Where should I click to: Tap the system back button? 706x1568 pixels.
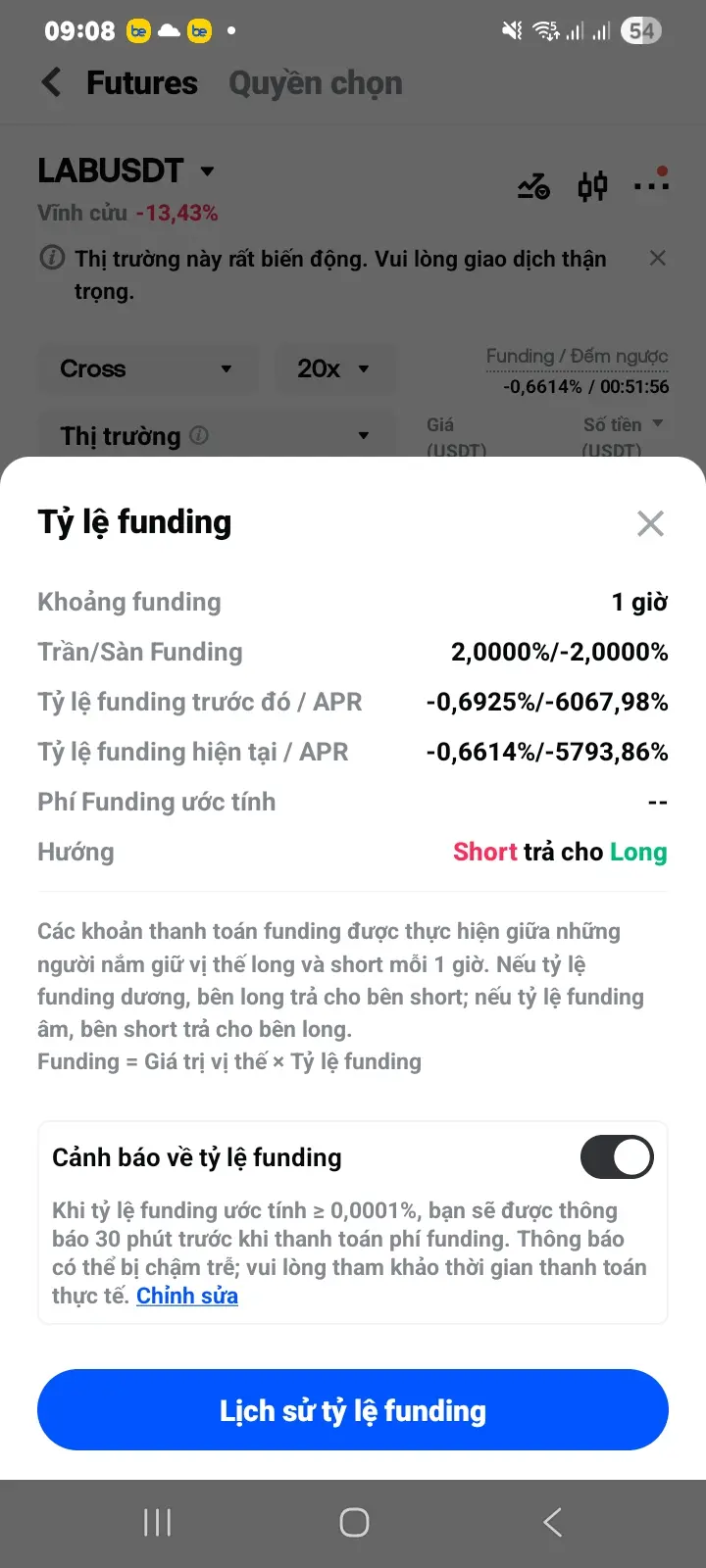click(x=552, y=1522)
